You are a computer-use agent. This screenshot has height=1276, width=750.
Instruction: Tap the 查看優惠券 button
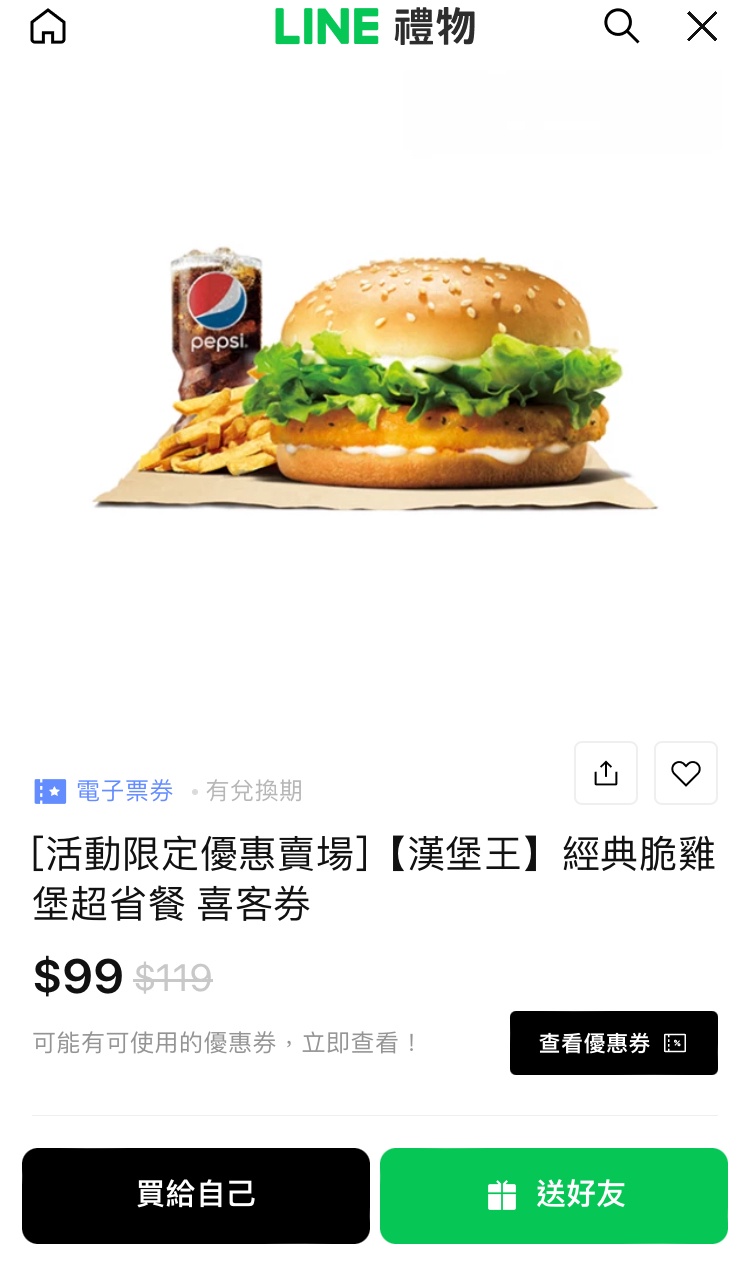pos(613,1043)
